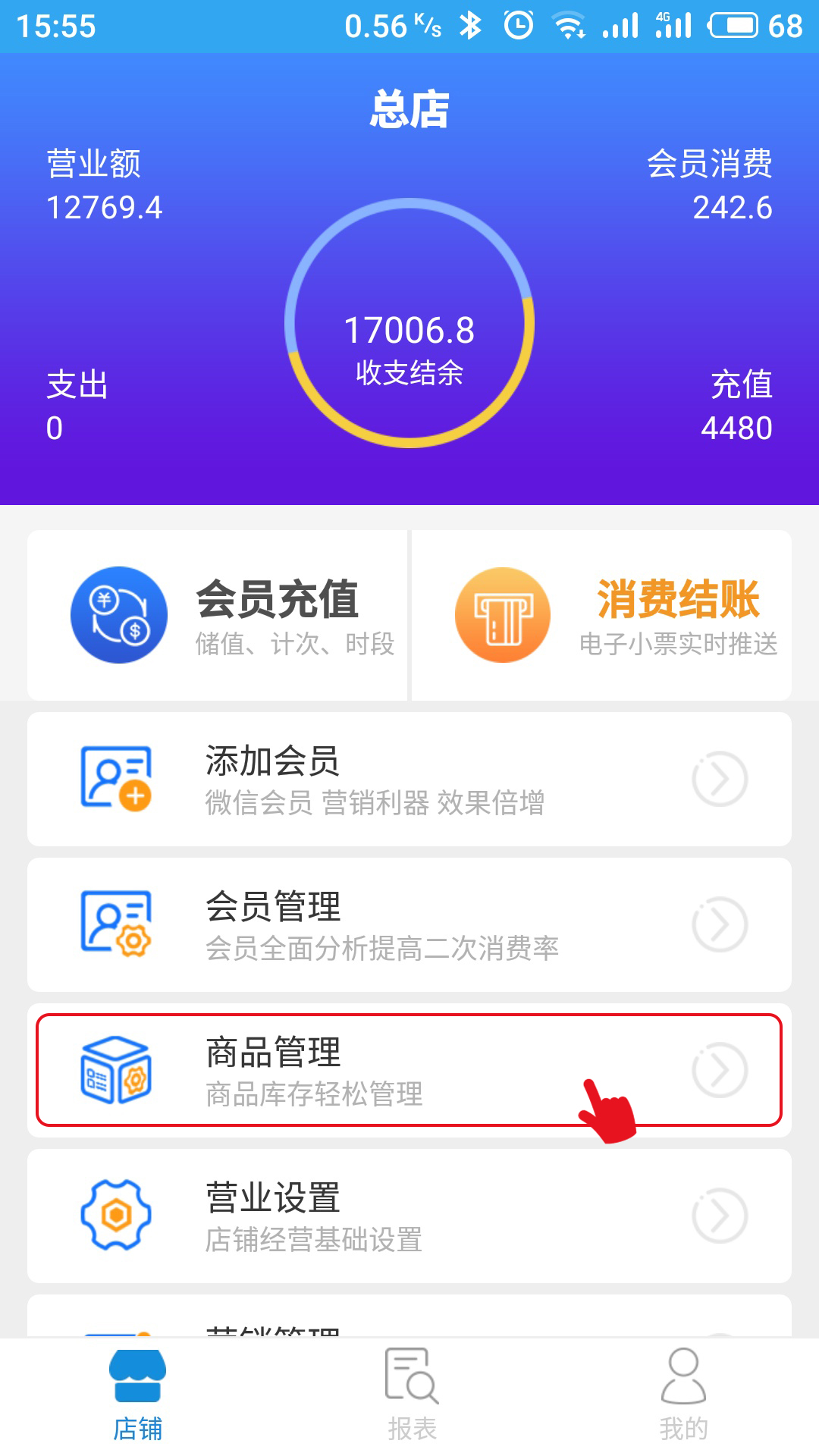Open 营业设置 business settings
This screenshot has width=819, height=1456.
click(x=409, y=1216)
